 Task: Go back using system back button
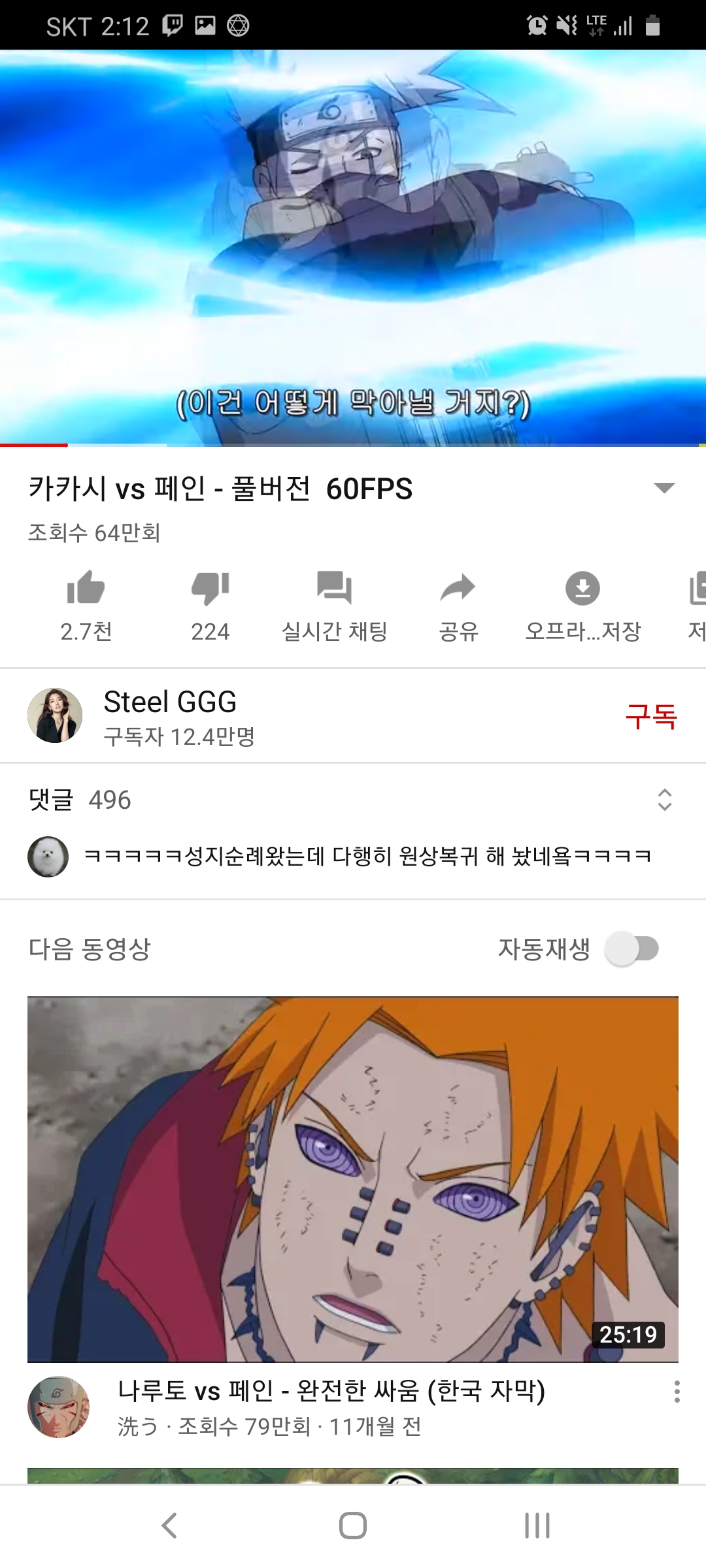169,1526
